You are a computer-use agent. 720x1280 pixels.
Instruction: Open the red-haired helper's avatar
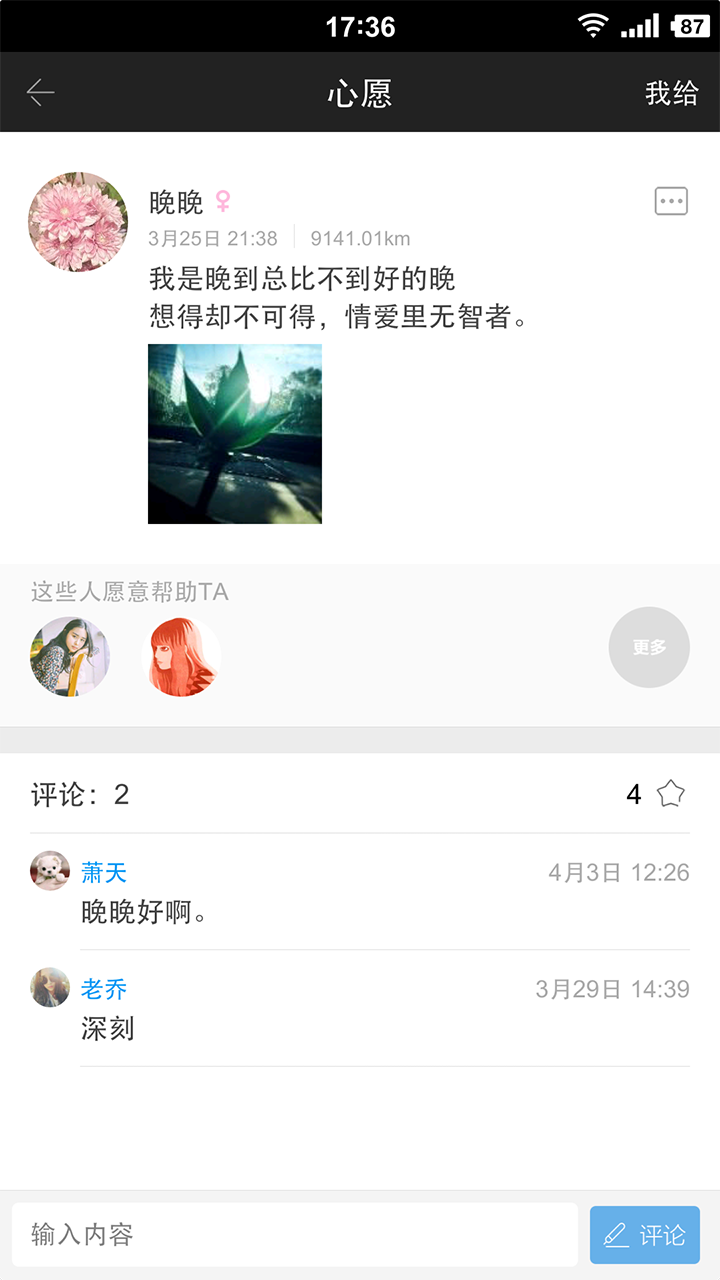(184, 657)
